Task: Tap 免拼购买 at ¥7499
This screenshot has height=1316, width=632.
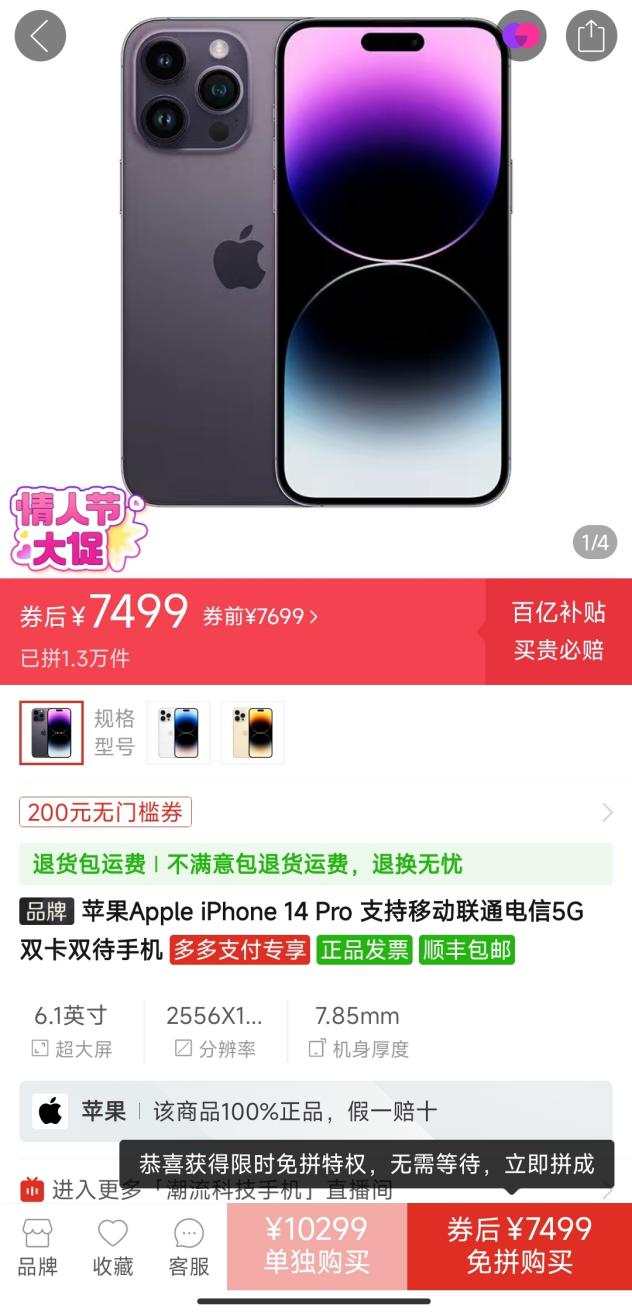Action: (x=519, y=1246)
